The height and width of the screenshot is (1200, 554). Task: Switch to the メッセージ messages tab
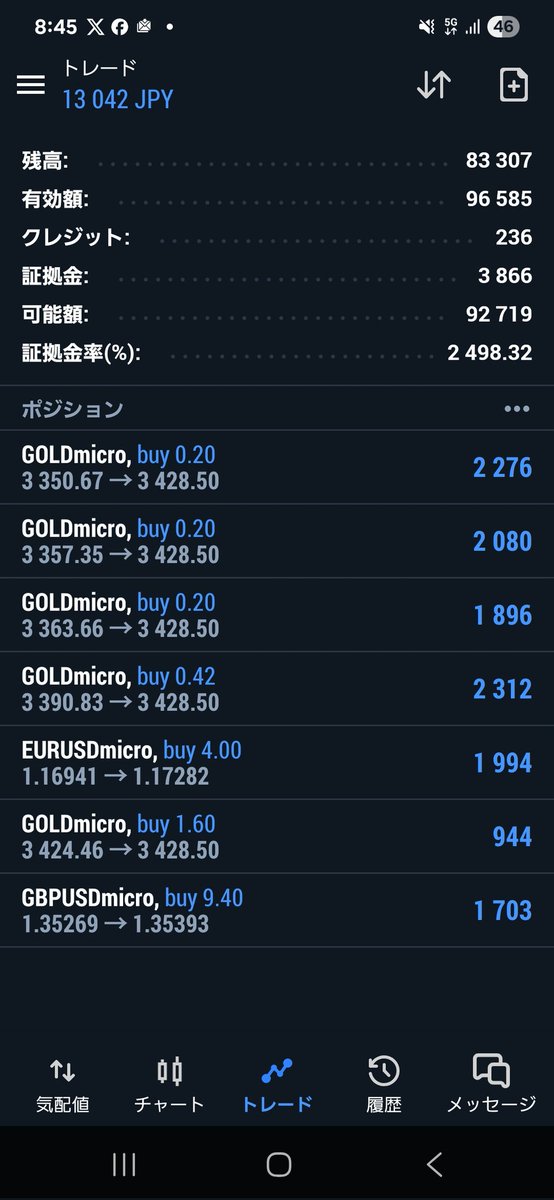pyautogui.click(x=491, y=1085)
